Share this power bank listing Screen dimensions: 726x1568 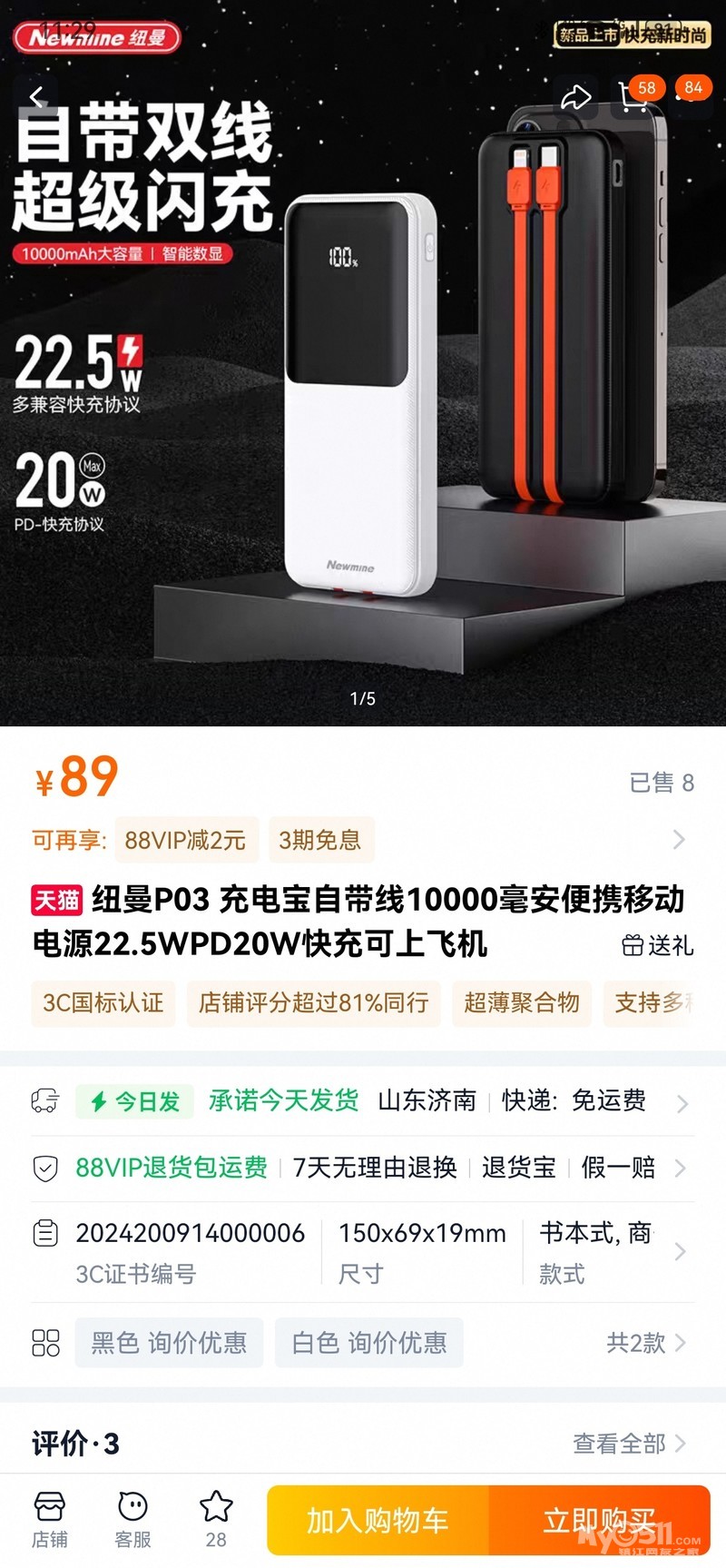[576, 97]
